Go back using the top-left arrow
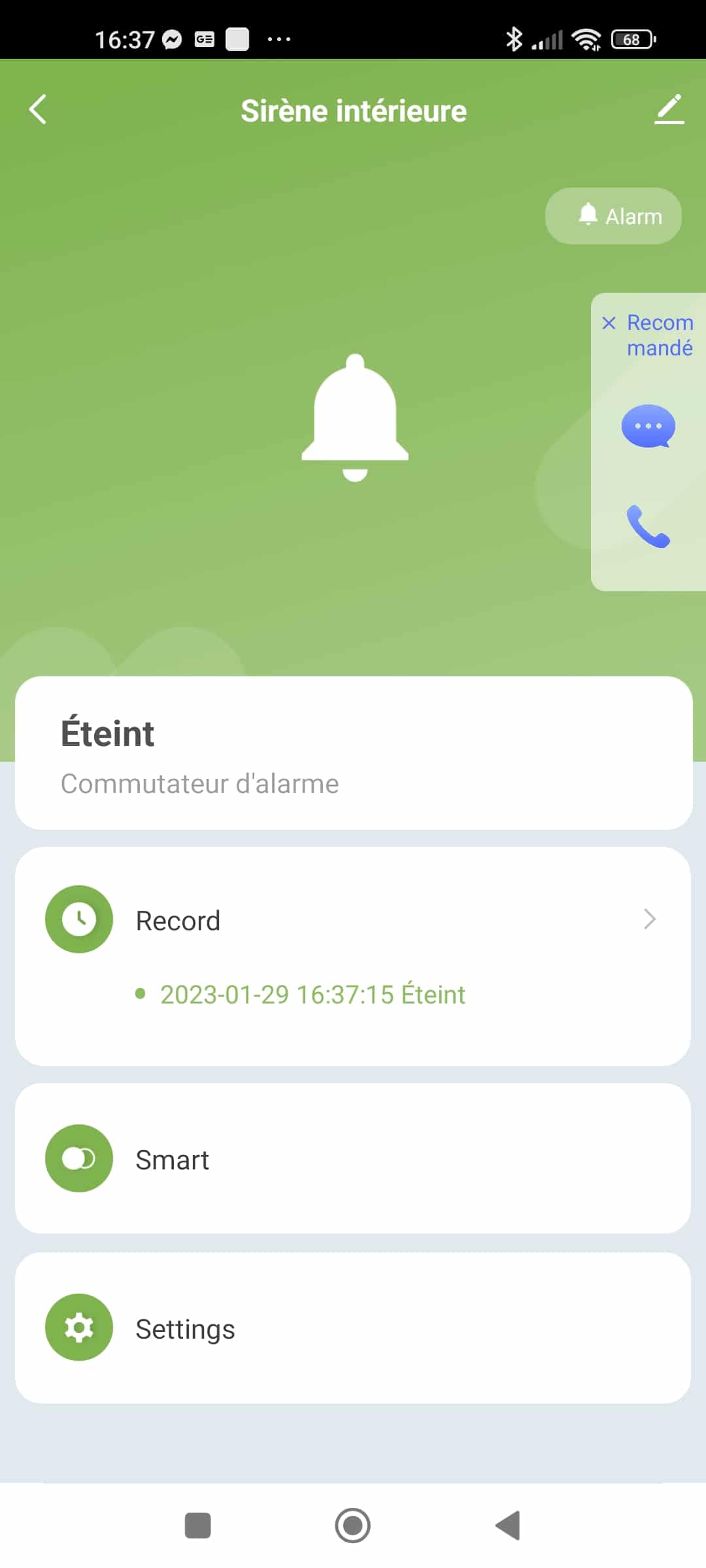The height and width of the screenshot is (1568, 706). click(x=38, y=109)
